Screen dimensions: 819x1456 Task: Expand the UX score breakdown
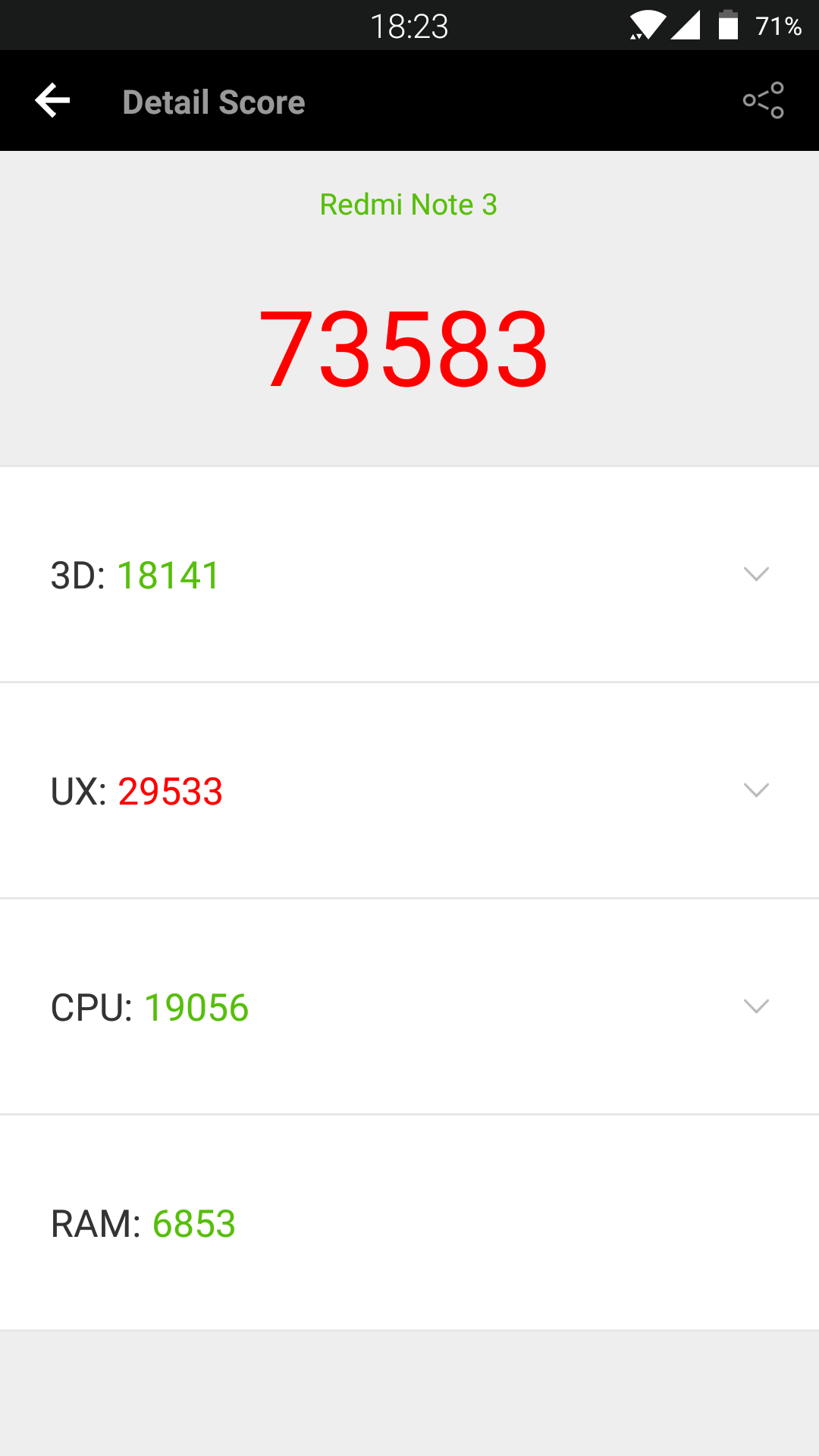click(756, 790)
